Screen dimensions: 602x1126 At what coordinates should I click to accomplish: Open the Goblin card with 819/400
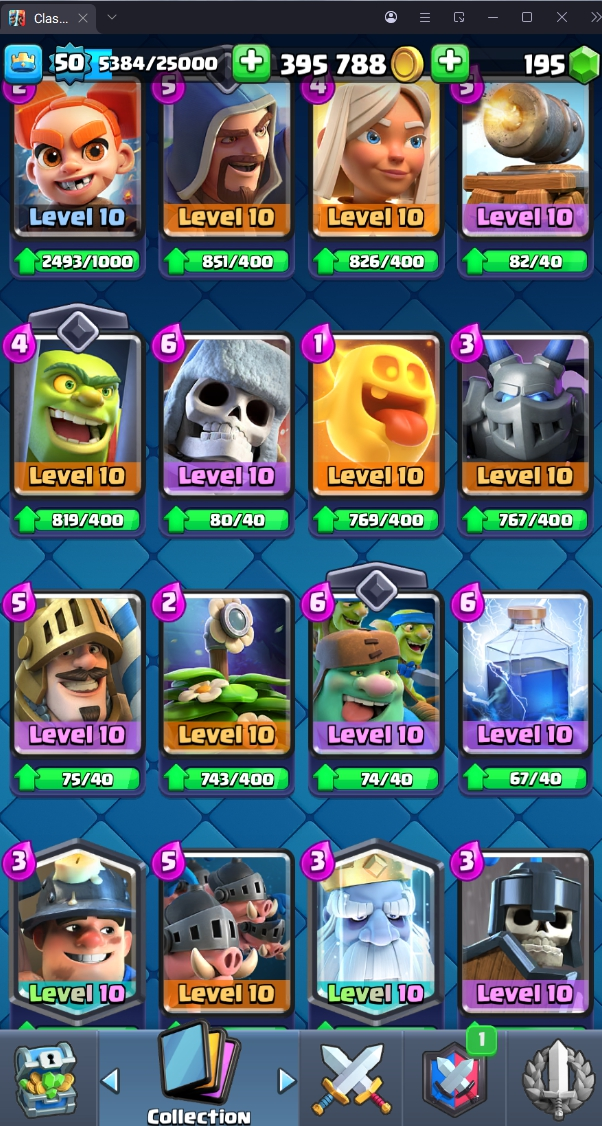[77, 420]
